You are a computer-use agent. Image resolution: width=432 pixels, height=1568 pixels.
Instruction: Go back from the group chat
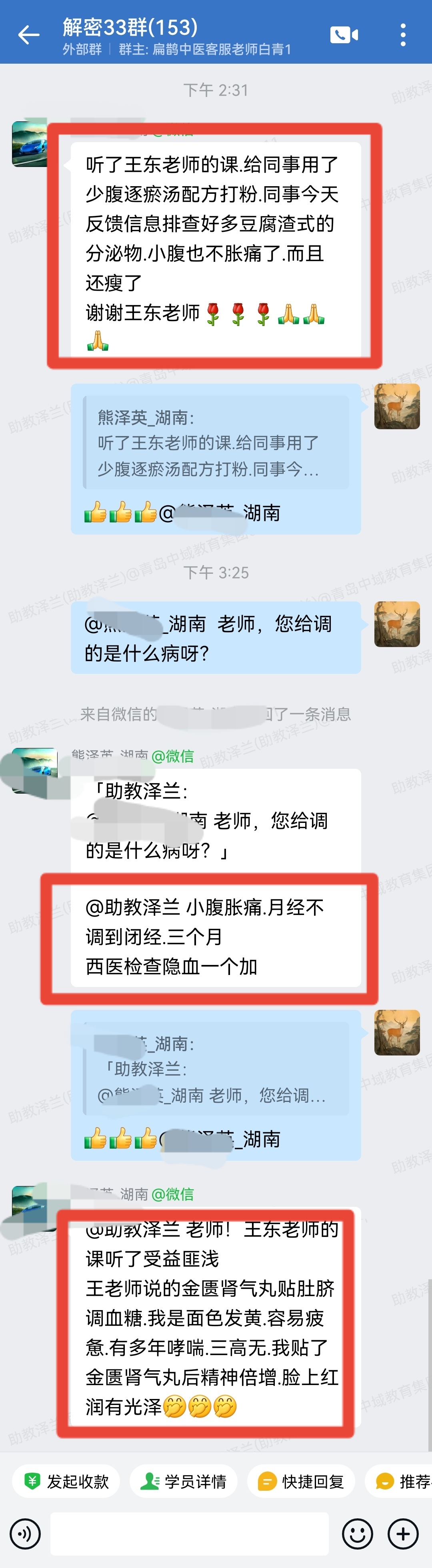click(x=28, y=35)
